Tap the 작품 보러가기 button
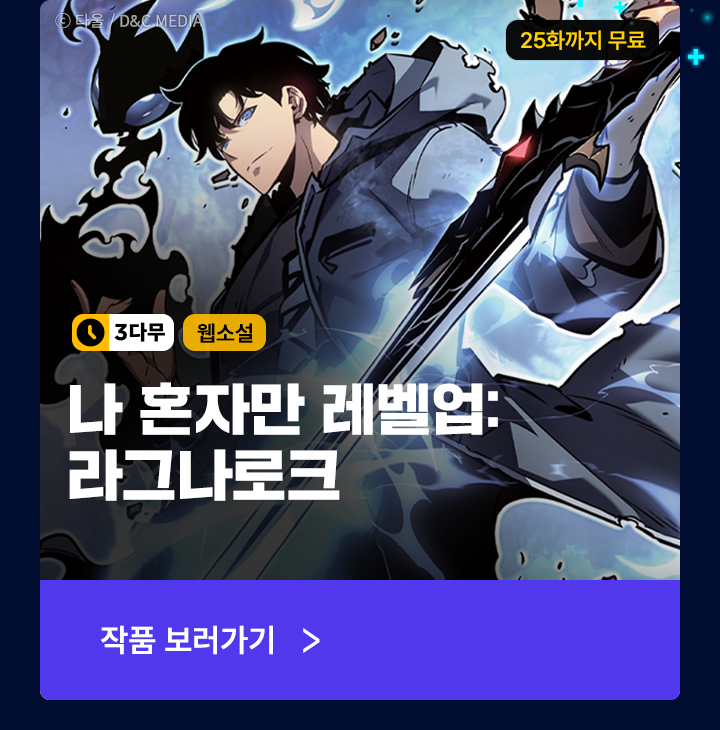 pyautogui.click(x=359, y=640)
